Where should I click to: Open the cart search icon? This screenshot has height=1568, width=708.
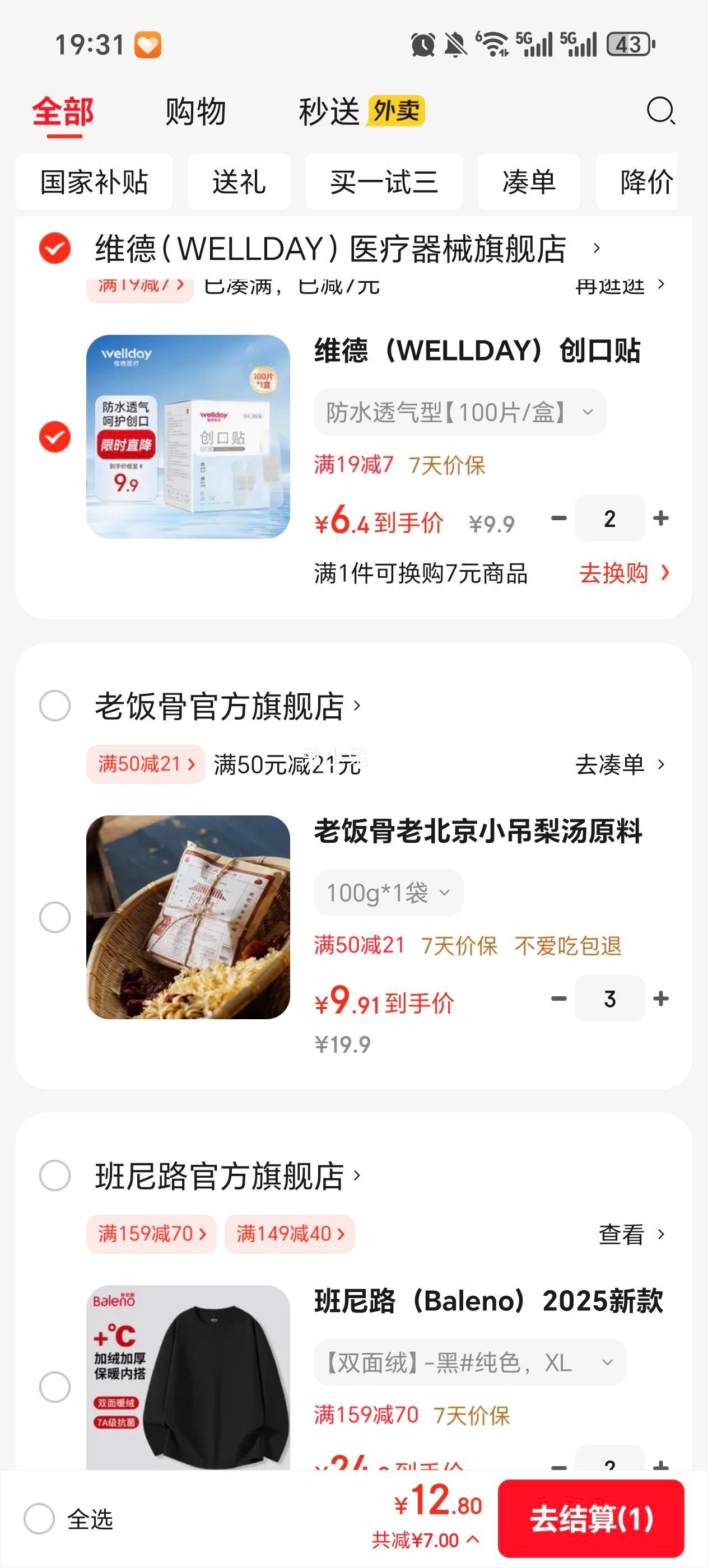pos(660,111)
